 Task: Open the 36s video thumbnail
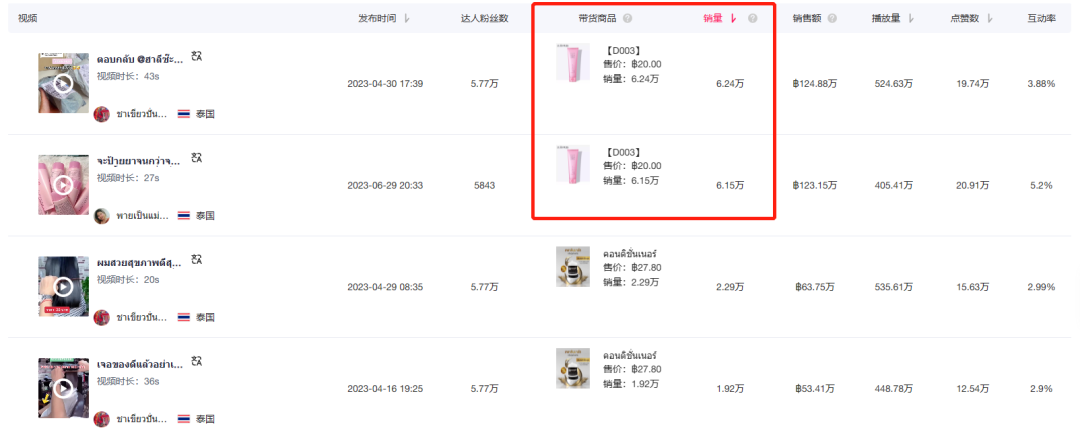pos(63,388)
